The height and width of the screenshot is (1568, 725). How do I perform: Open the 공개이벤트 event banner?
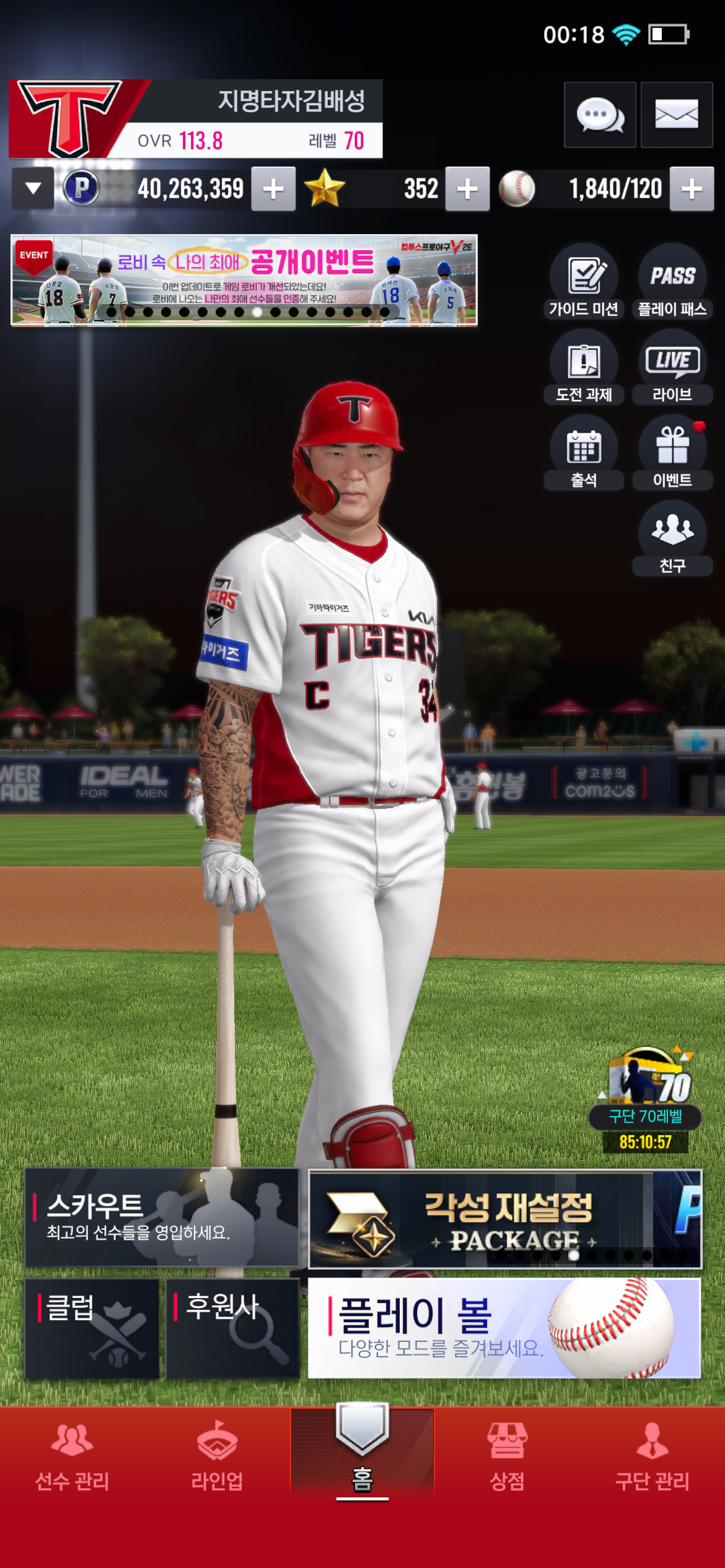[244, 280]
